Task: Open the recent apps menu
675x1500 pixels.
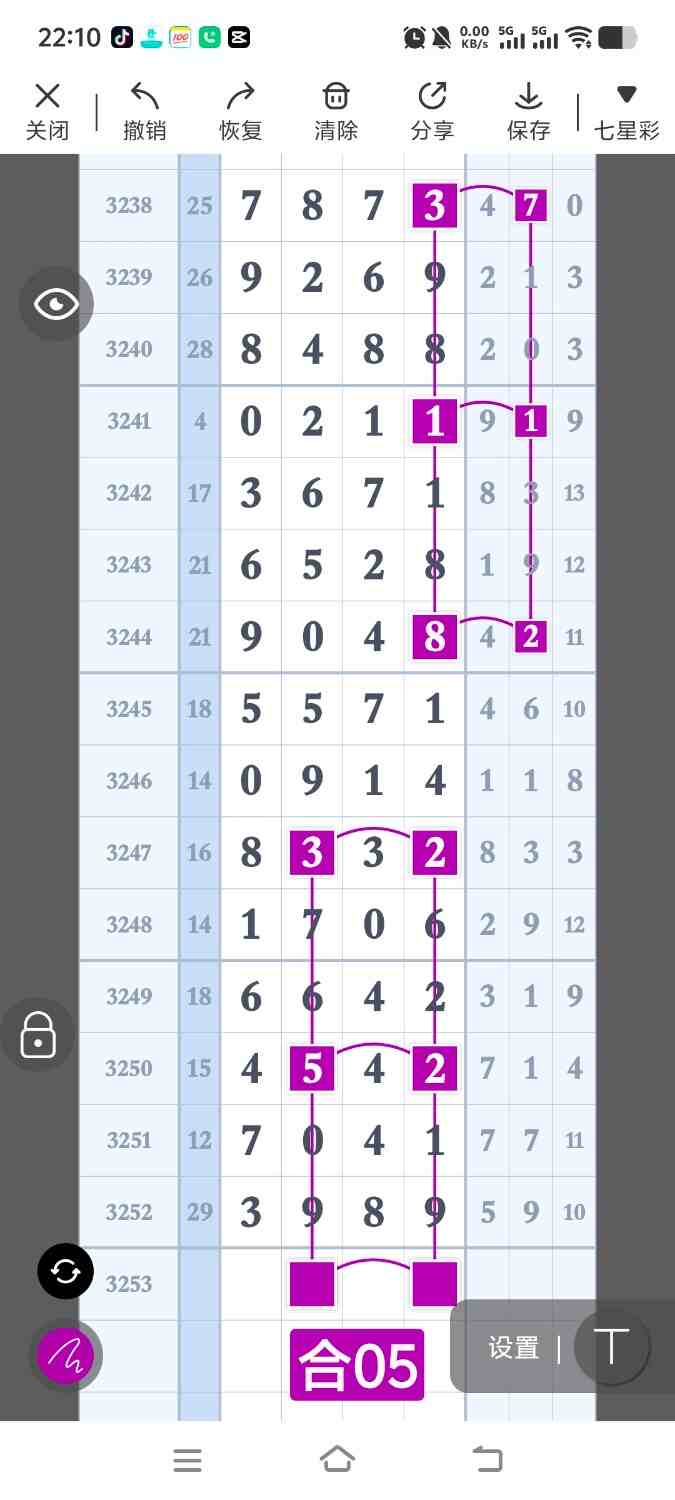Action: coord(187,1460)
